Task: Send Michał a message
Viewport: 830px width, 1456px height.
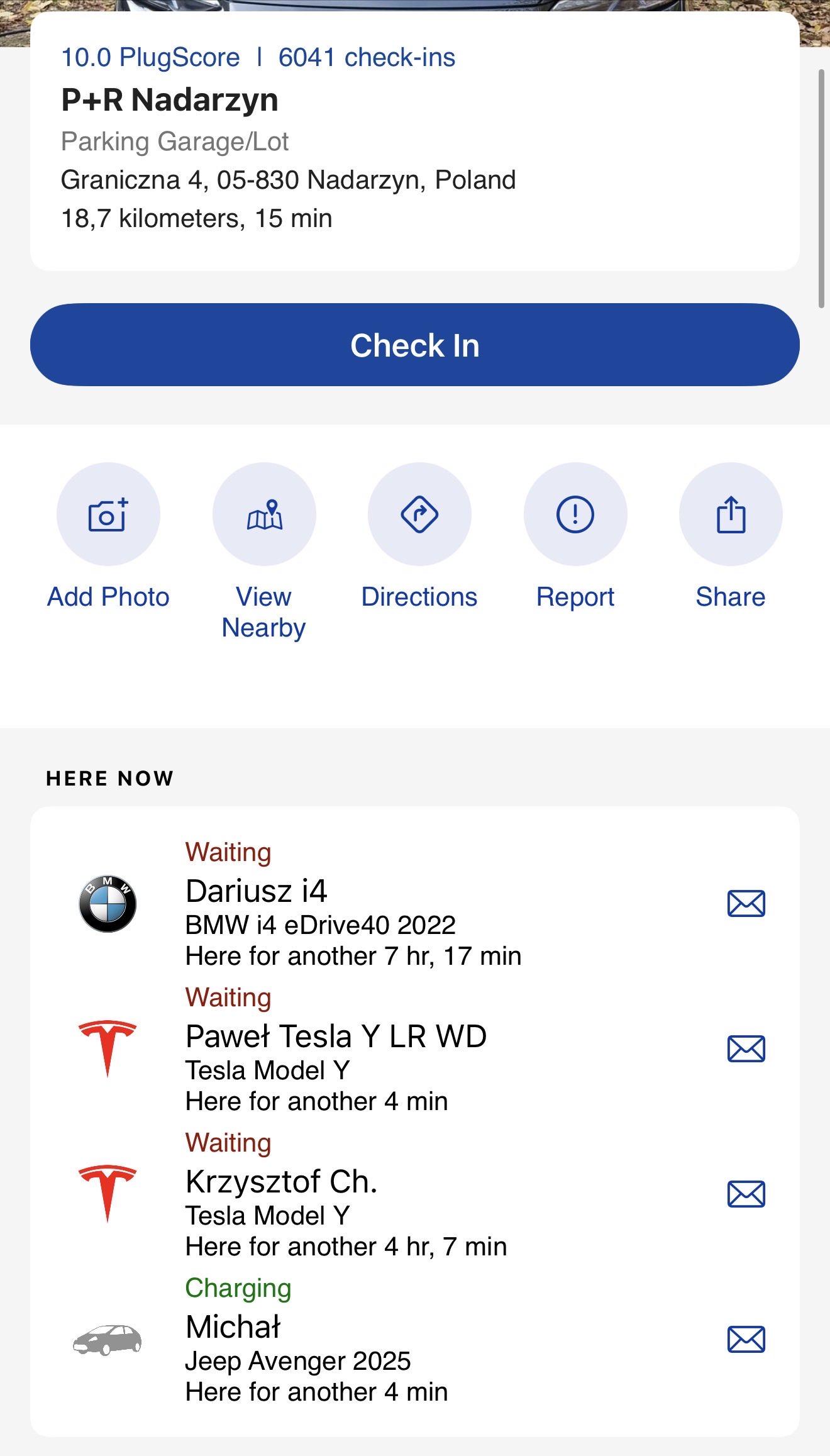Action: pos(746,1339)
